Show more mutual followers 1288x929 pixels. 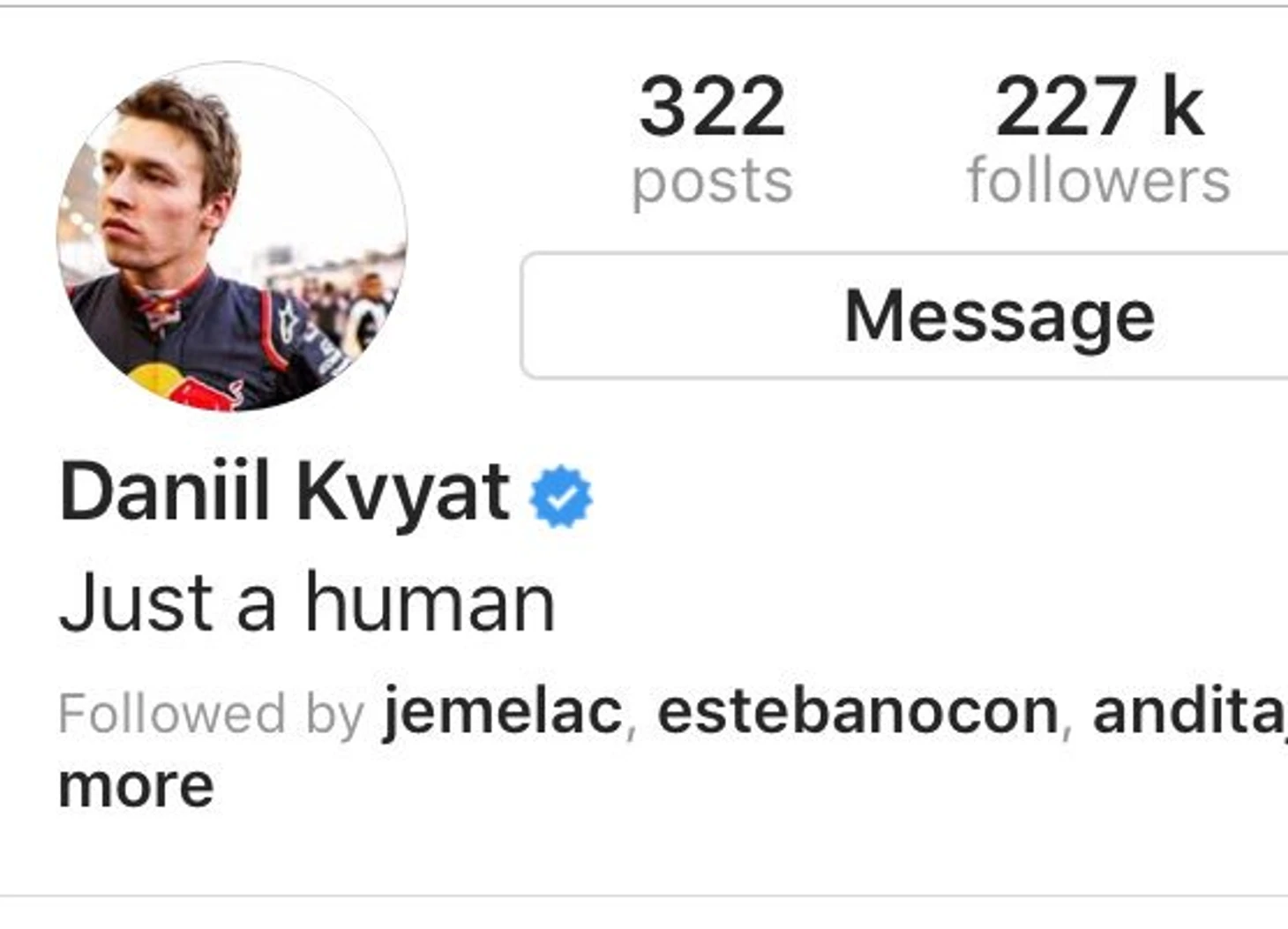click(x=136, y=785)
